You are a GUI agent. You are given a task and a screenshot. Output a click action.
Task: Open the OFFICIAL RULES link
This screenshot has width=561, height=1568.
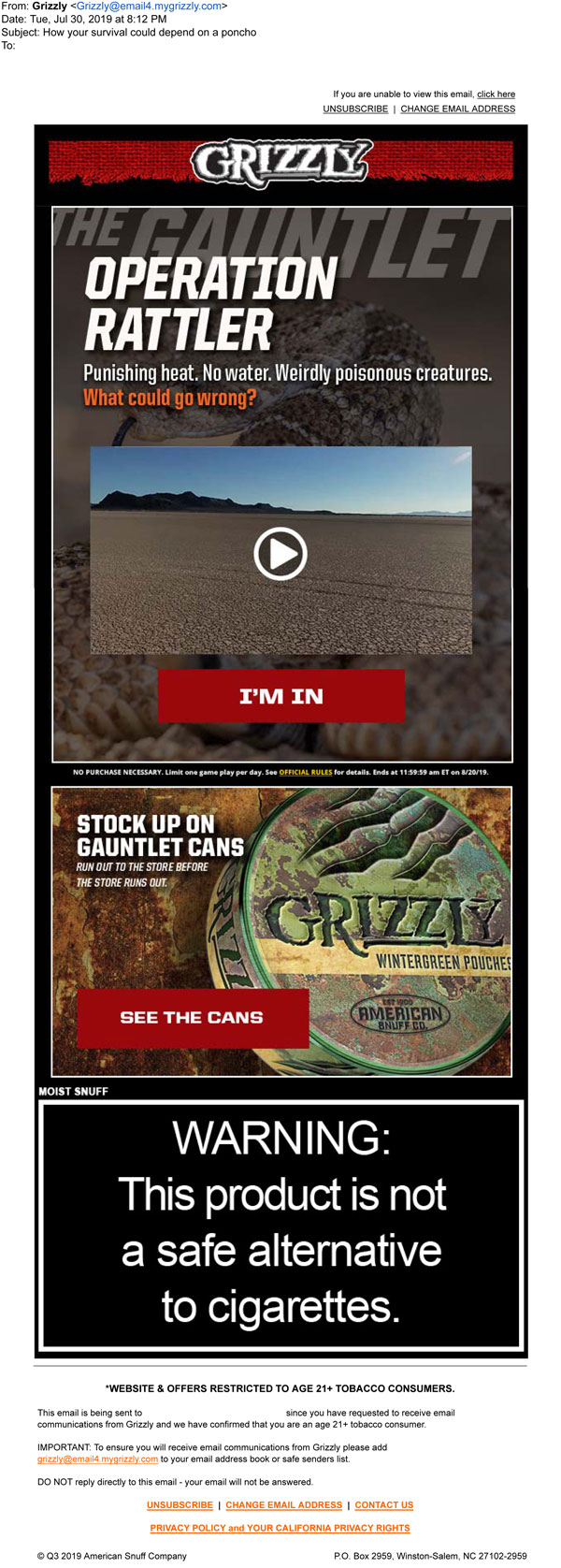[x=305, y=772]
